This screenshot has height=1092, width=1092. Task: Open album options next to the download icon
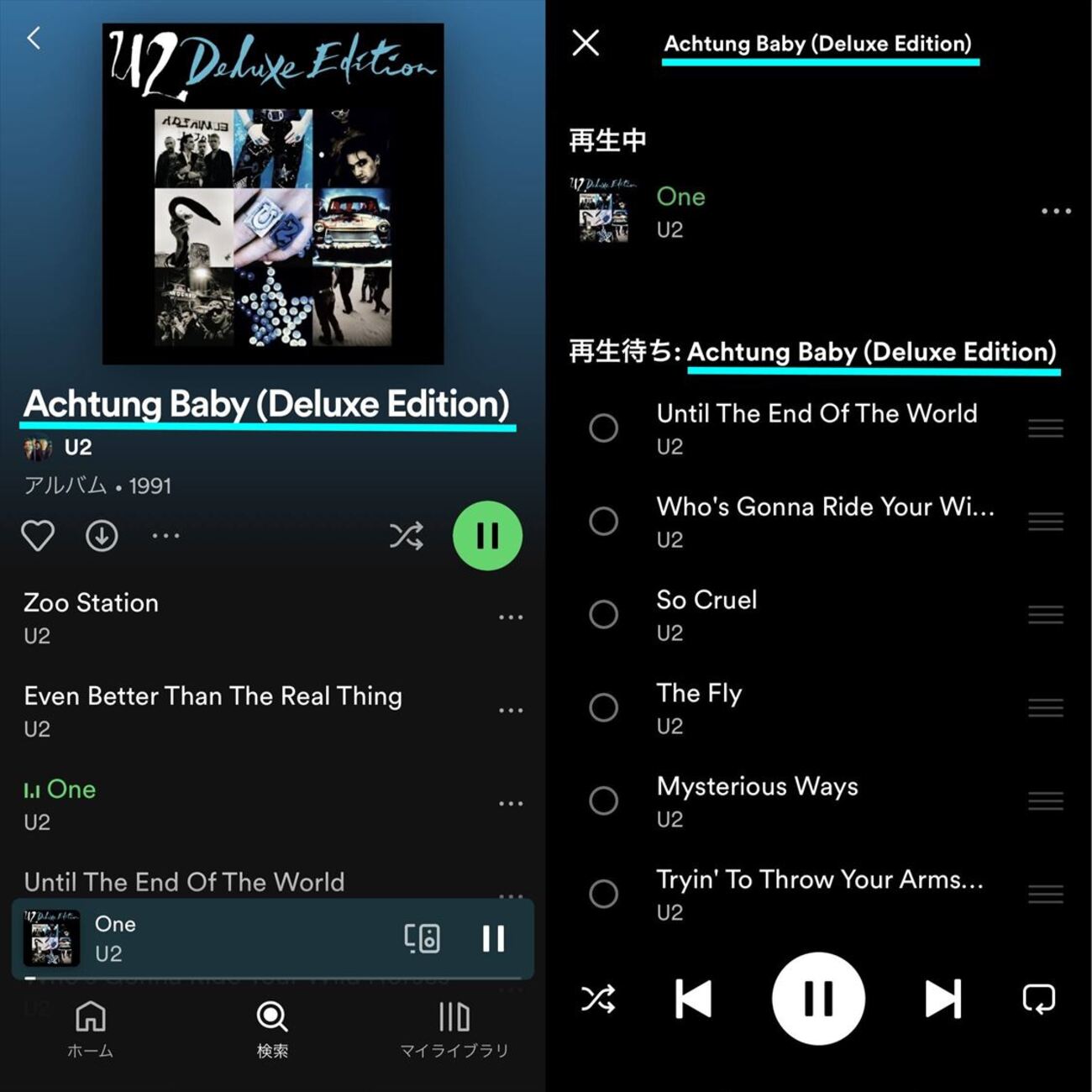165,536
